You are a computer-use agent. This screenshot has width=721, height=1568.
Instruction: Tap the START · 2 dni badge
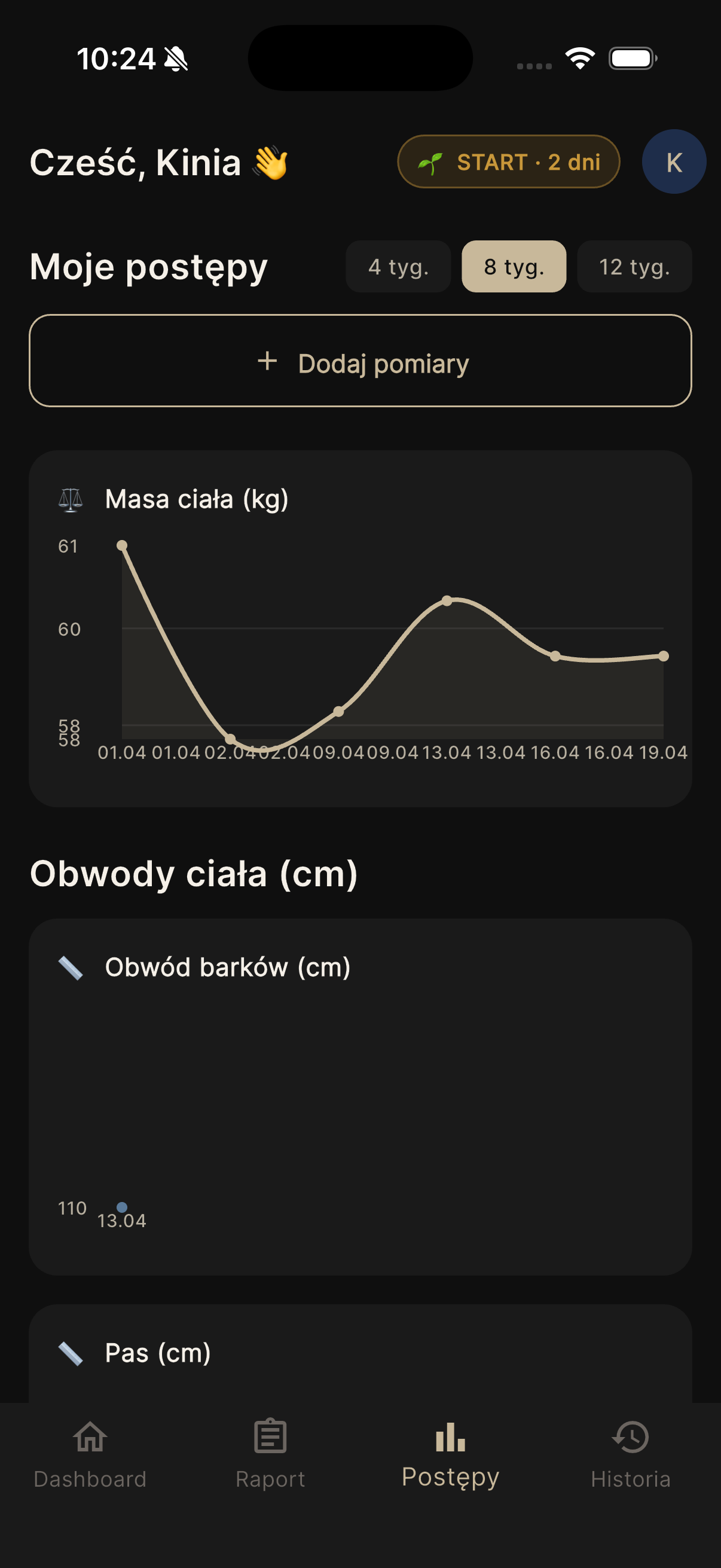click(x=509, y=162)
